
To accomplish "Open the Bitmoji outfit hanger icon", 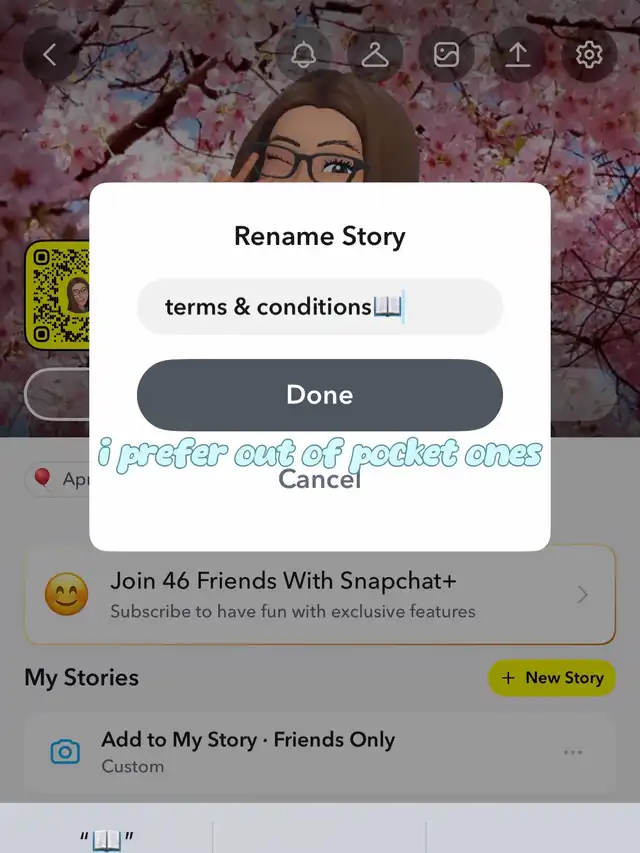I will click(x=375, y=54).
